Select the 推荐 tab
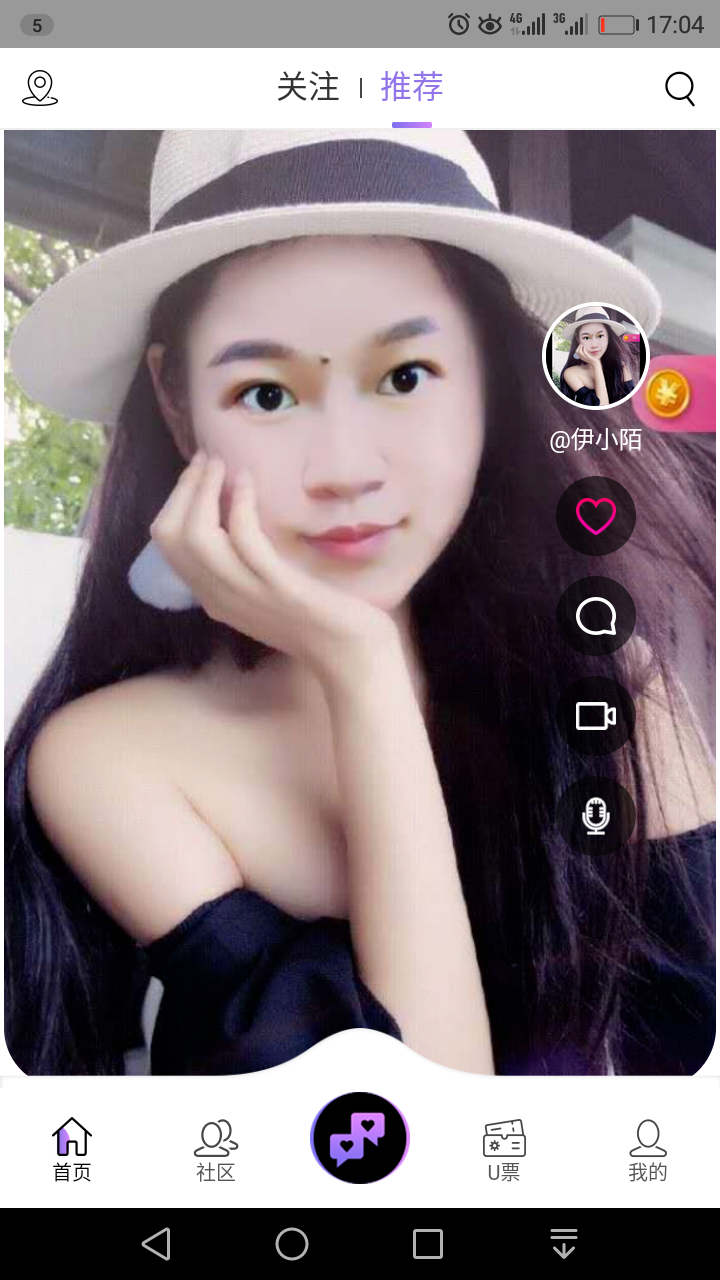The height and width of the screenshot is (1280, 720). pyautogui.click(x=411, y=88)
